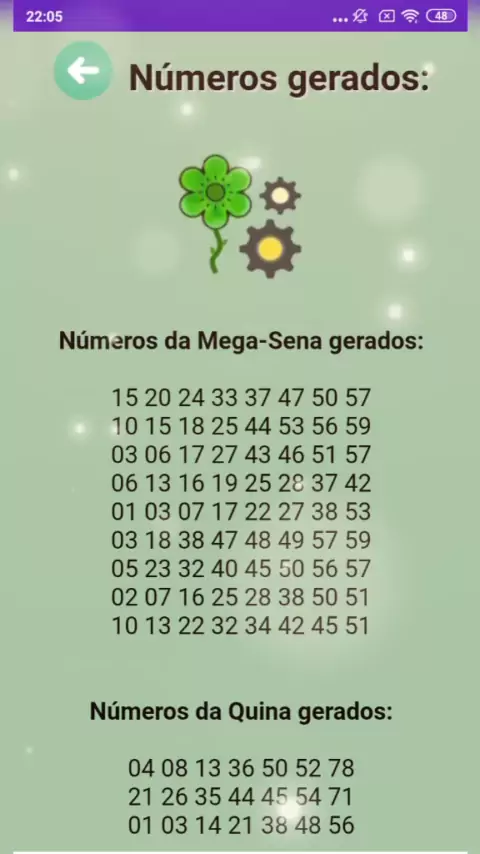Go back using the green arrow button
Image resolution: width=480 pixels, height=854 pixels.
pyautogui.click(x=83, y=70)
